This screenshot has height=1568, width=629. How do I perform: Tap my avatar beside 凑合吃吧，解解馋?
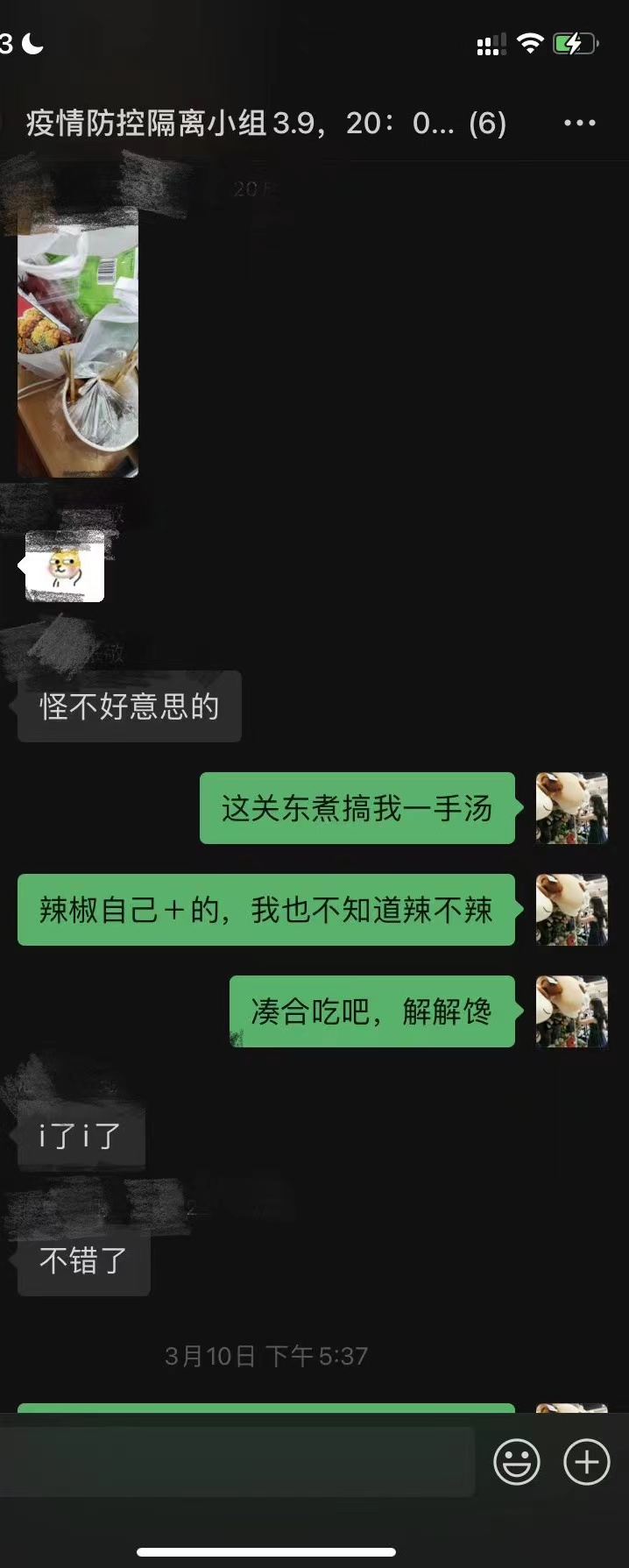(571, 1011)
